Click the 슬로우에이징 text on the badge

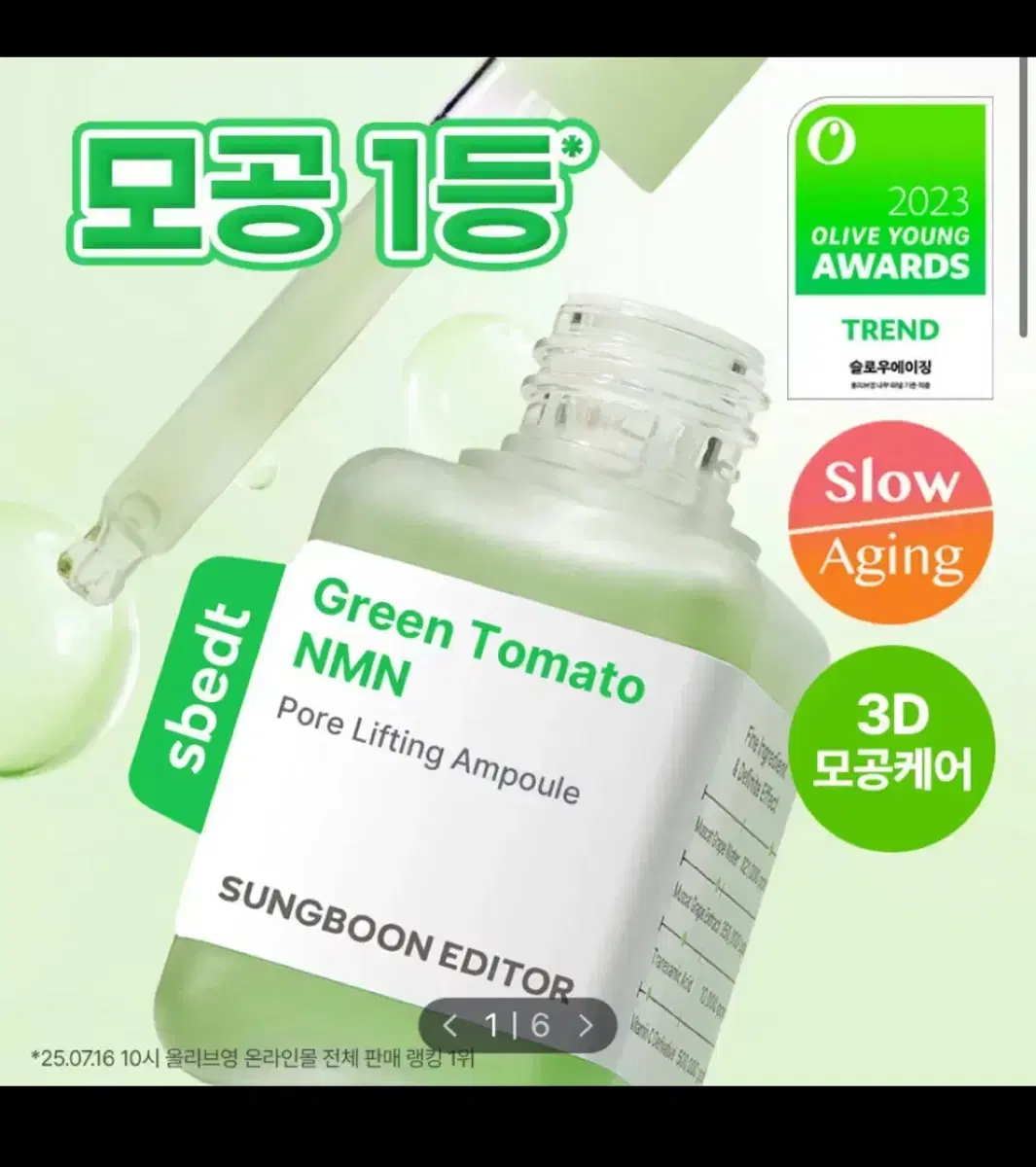(889, 366)
